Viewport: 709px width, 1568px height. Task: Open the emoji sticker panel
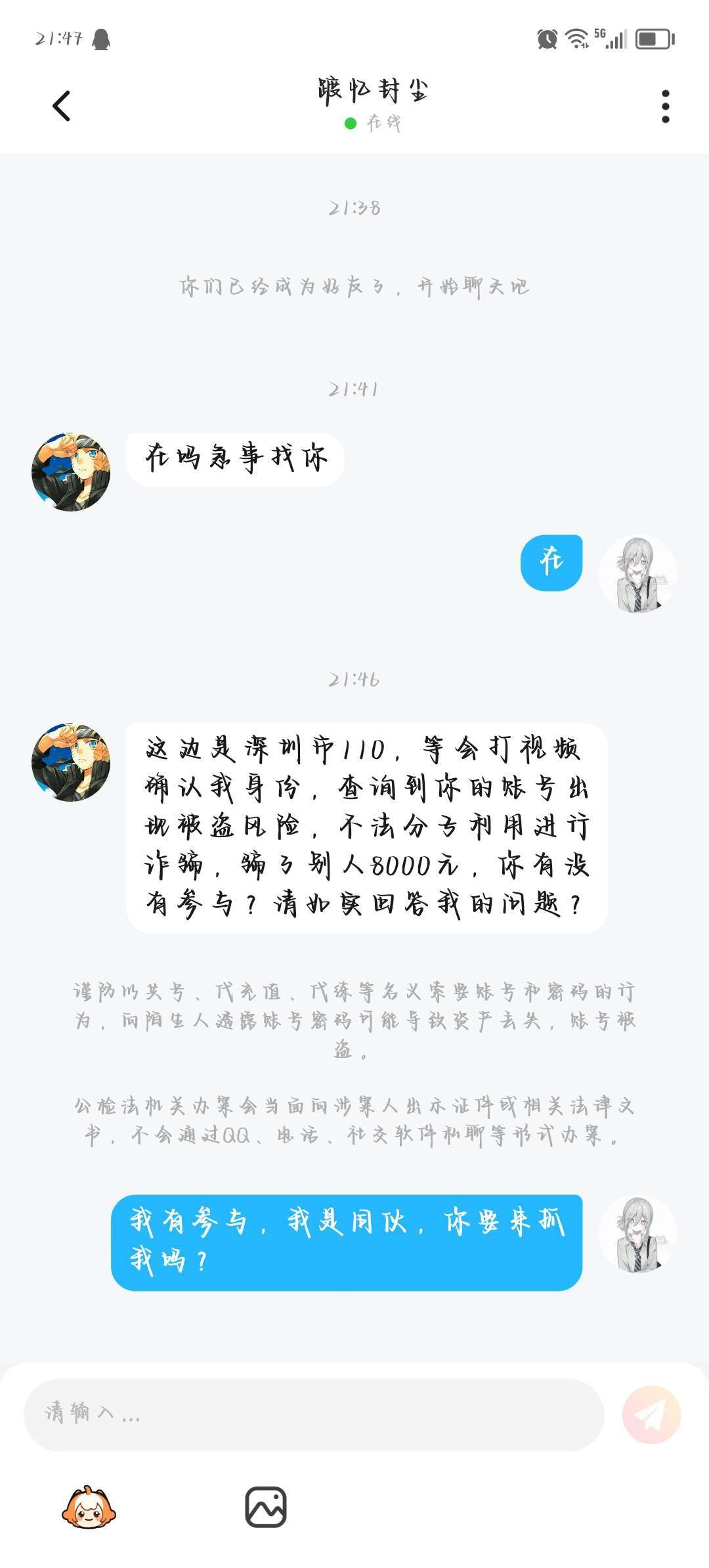[x=89, y=1508]
